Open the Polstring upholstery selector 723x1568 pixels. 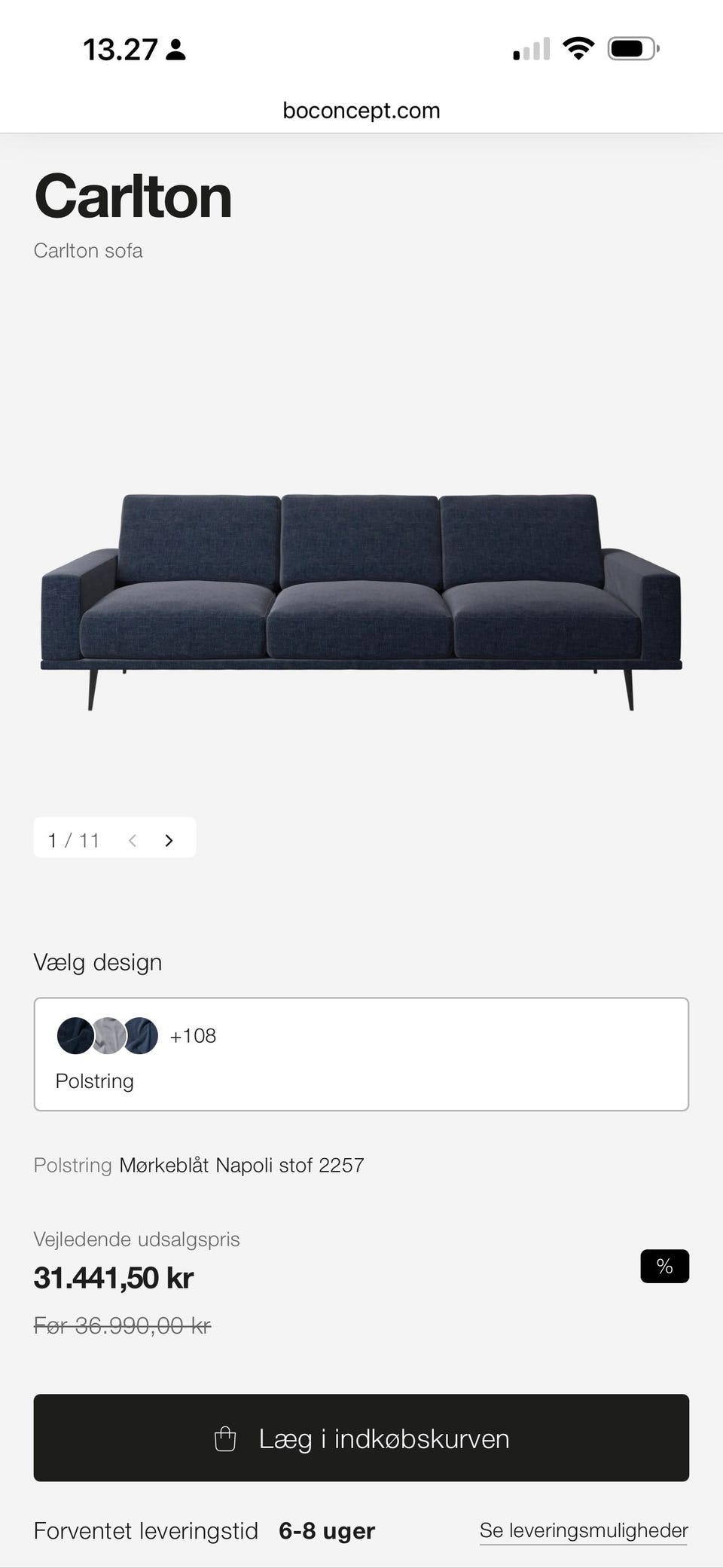click(x=361, y=1053)
